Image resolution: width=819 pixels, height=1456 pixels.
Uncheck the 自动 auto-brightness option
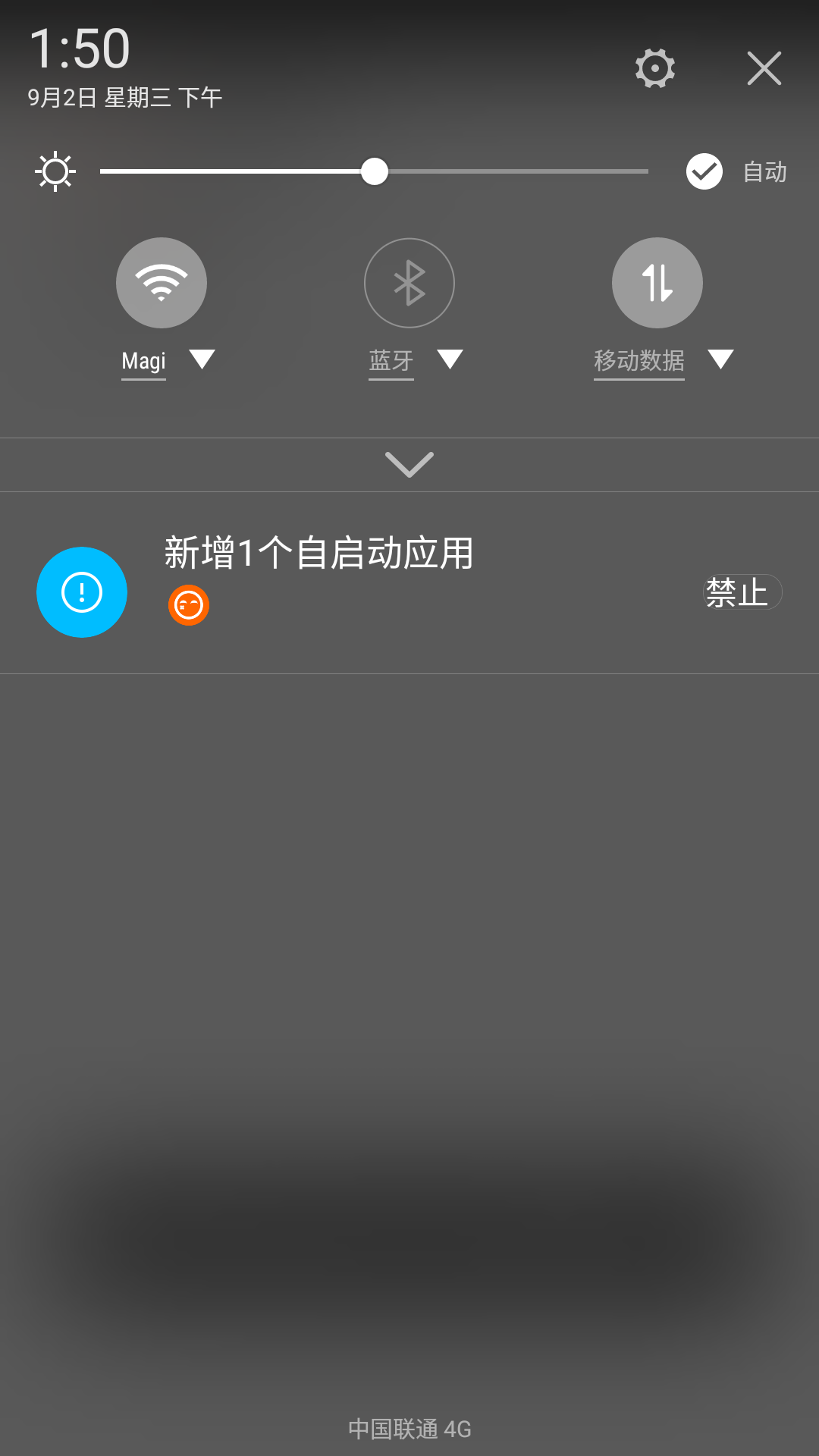pos(704,171)
